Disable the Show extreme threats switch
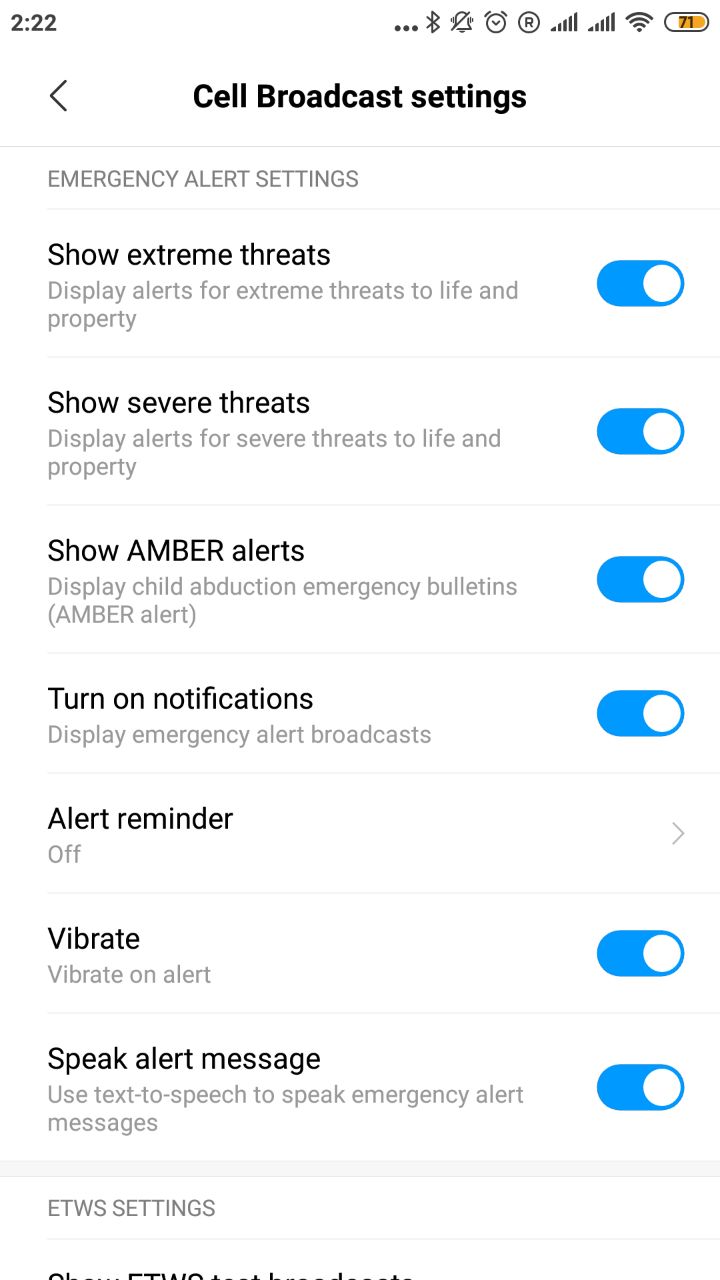 point(640,284)
